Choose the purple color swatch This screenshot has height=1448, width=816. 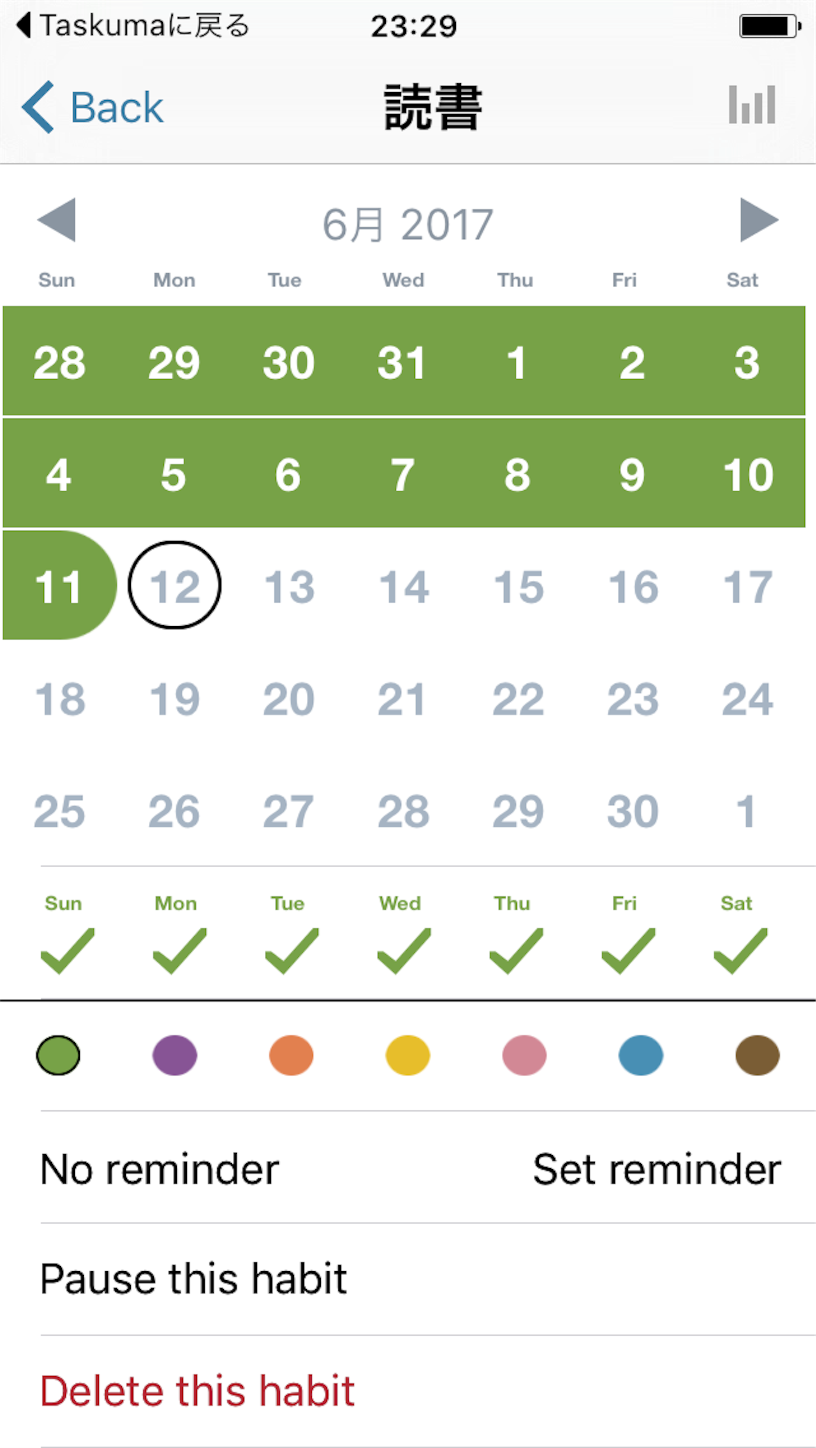click(x=175, y=1055)
